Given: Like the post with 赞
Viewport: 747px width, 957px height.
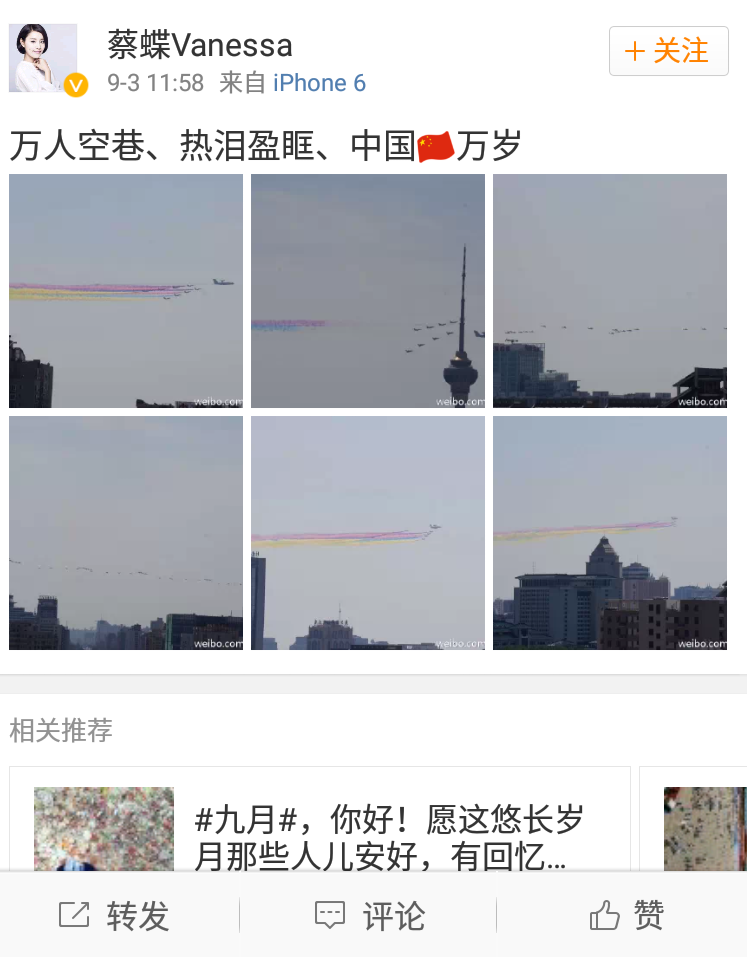Looking at the screenshot, I should (626, 915).
